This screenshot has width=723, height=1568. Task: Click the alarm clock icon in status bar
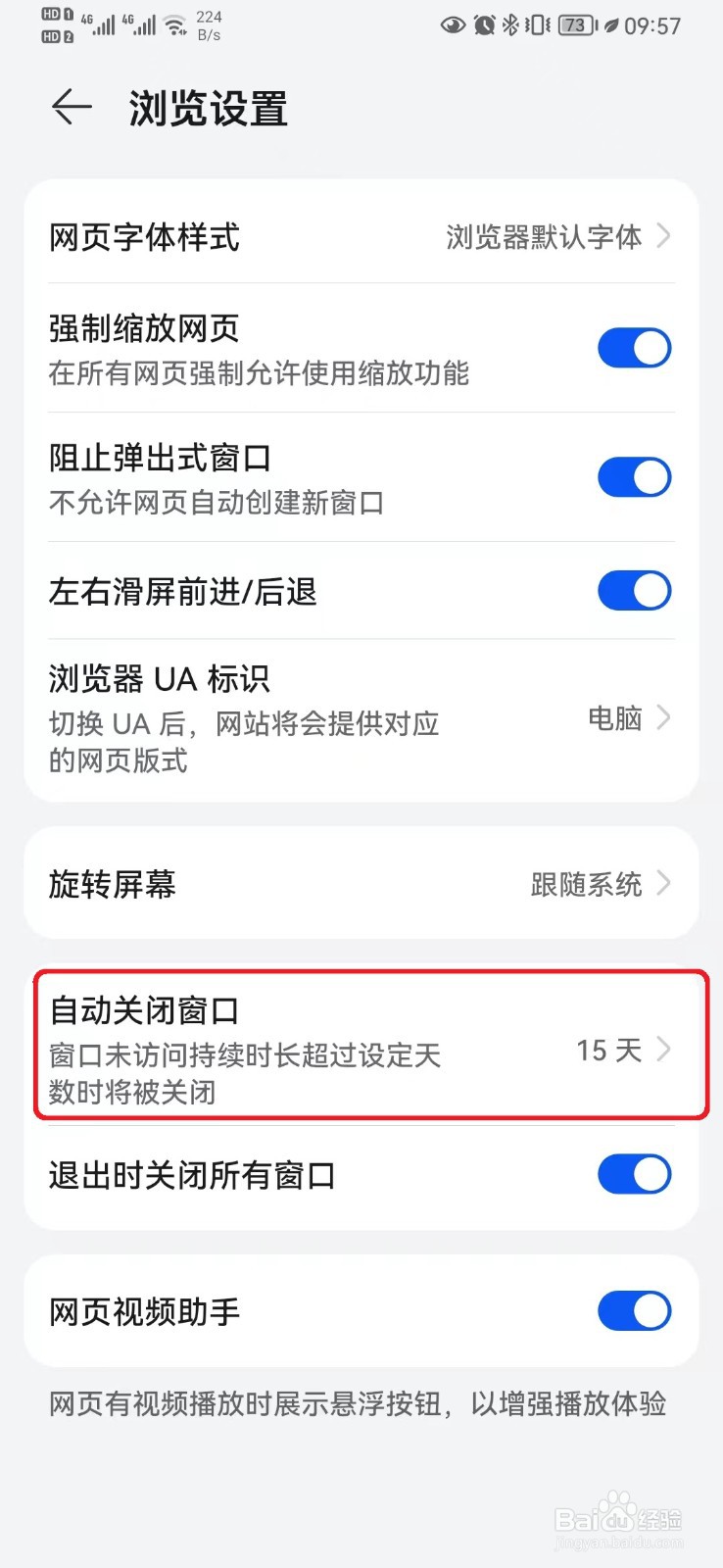tap(486, 26)
